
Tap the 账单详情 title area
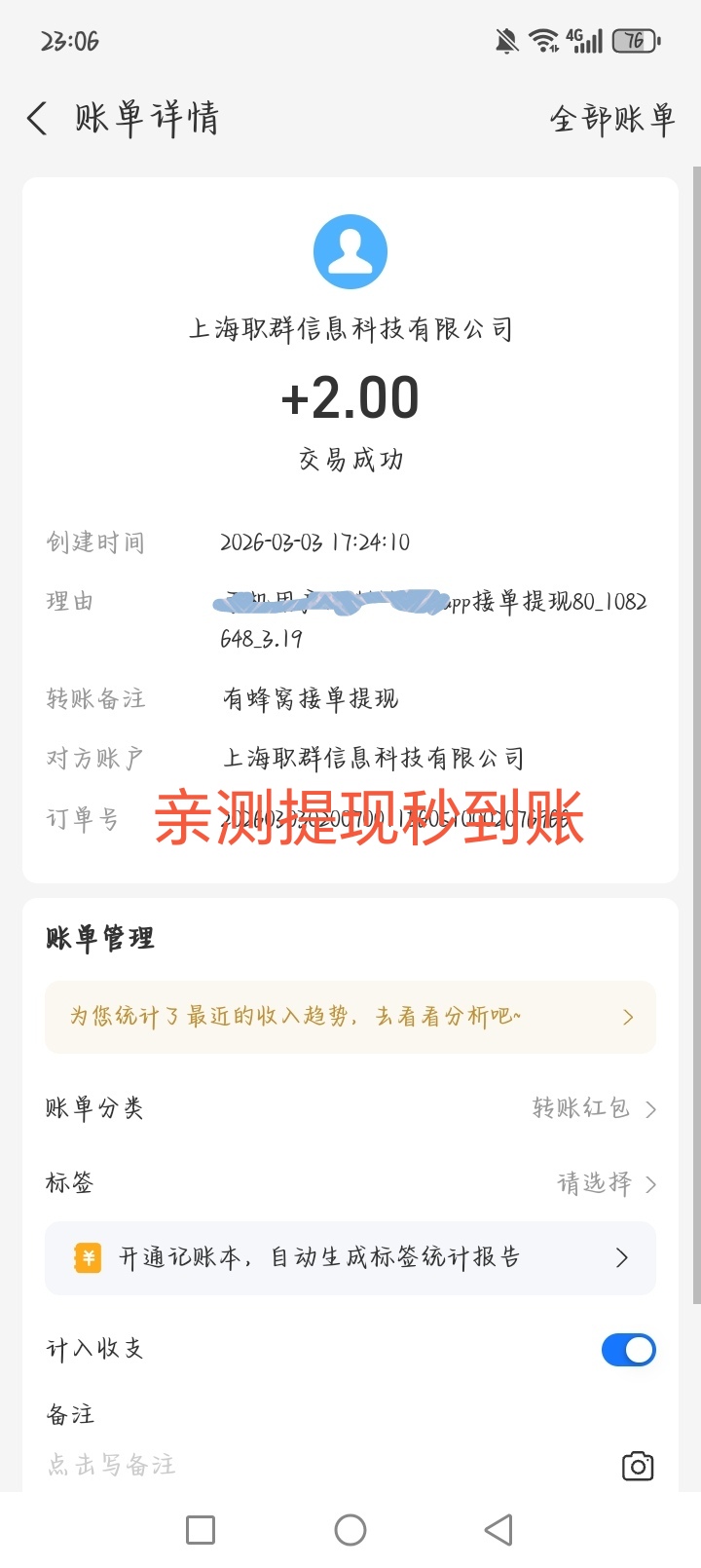(x=146, y=117)
